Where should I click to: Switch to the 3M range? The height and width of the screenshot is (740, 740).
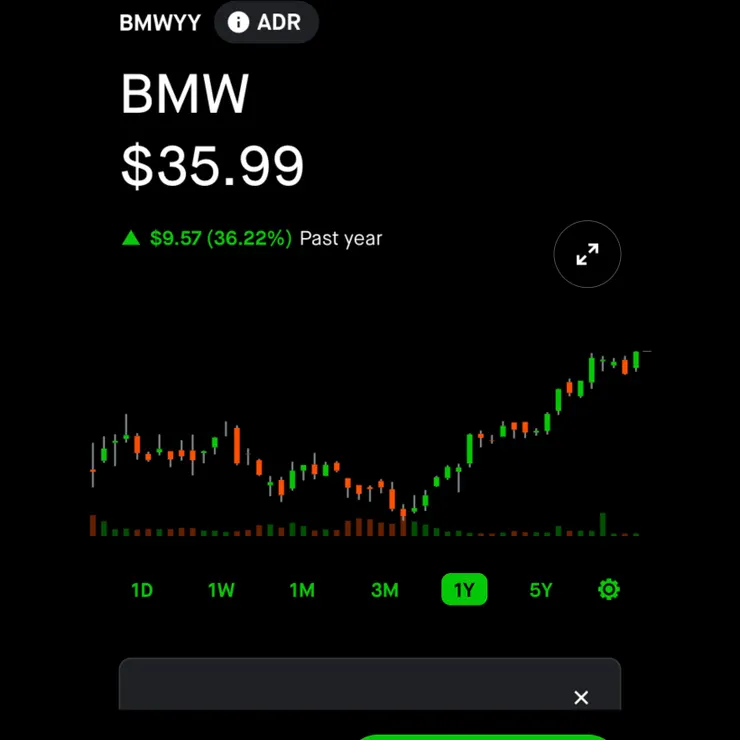tap(384, 590)
